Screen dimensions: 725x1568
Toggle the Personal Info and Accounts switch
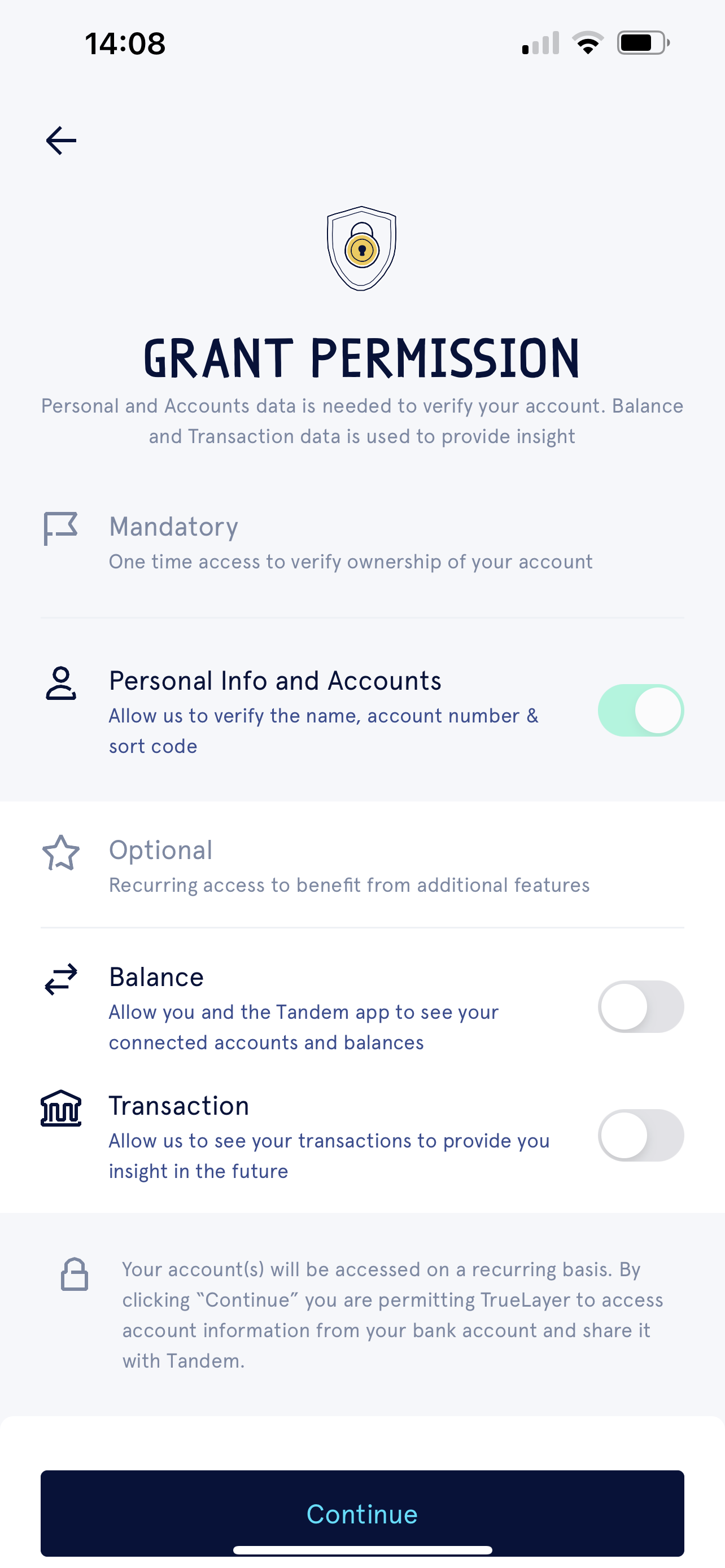click(x=640, y=711)
